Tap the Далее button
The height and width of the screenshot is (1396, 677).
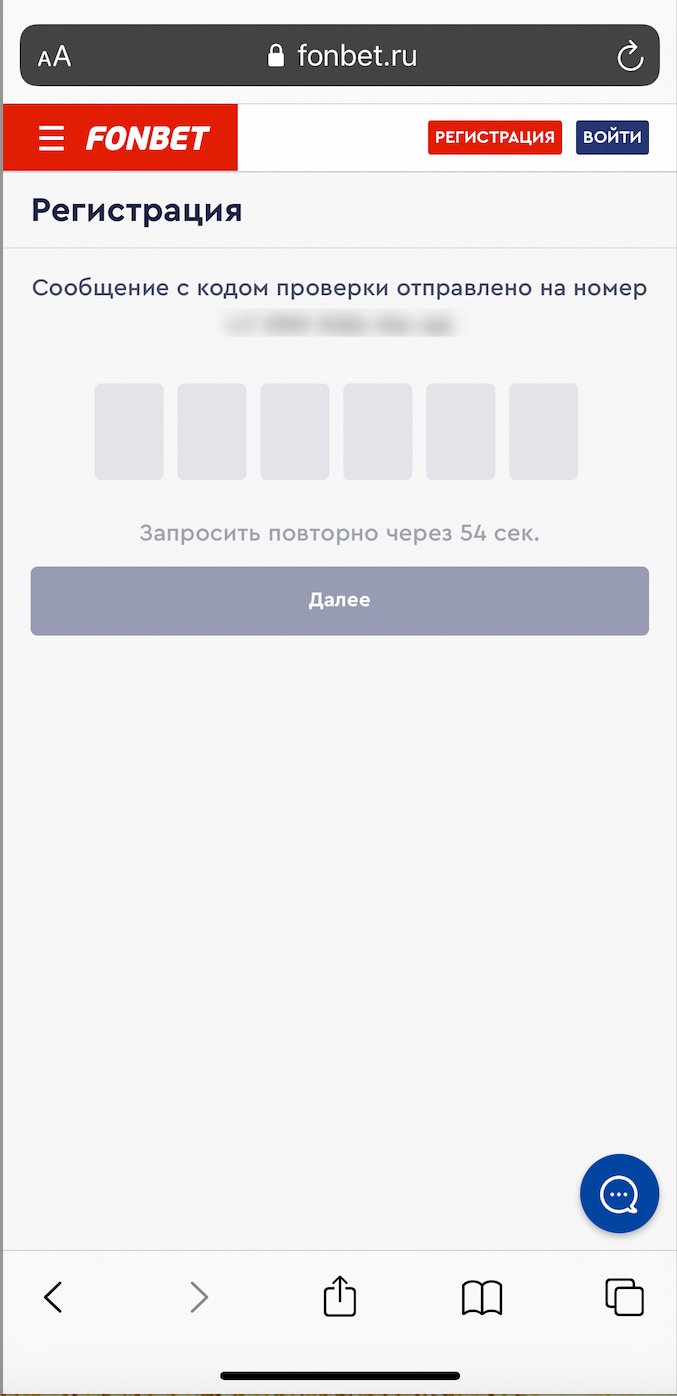[339, 601]
